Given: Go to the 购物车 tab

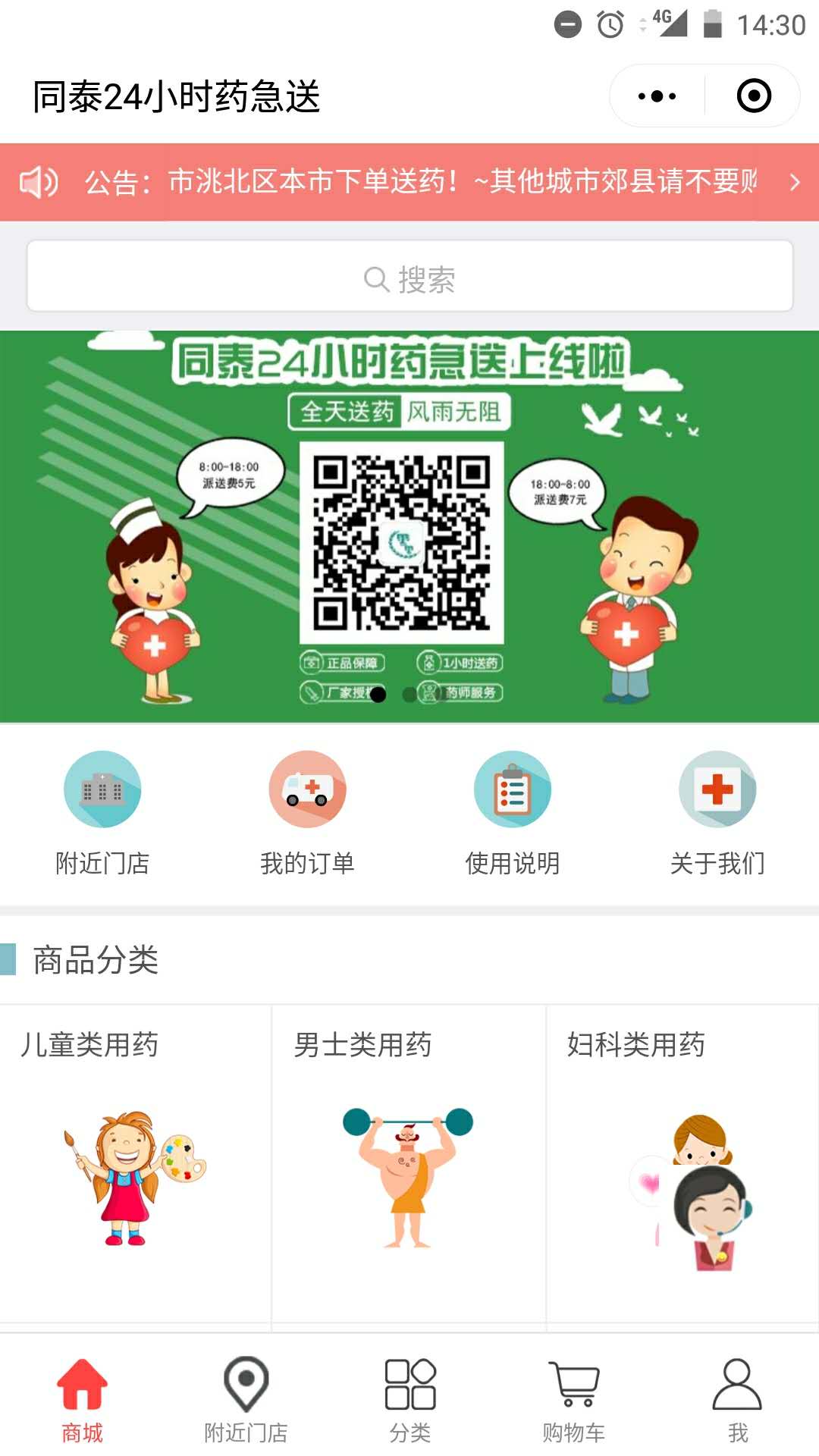Looking at the screenshot, I should click(x=573, y=1400).
